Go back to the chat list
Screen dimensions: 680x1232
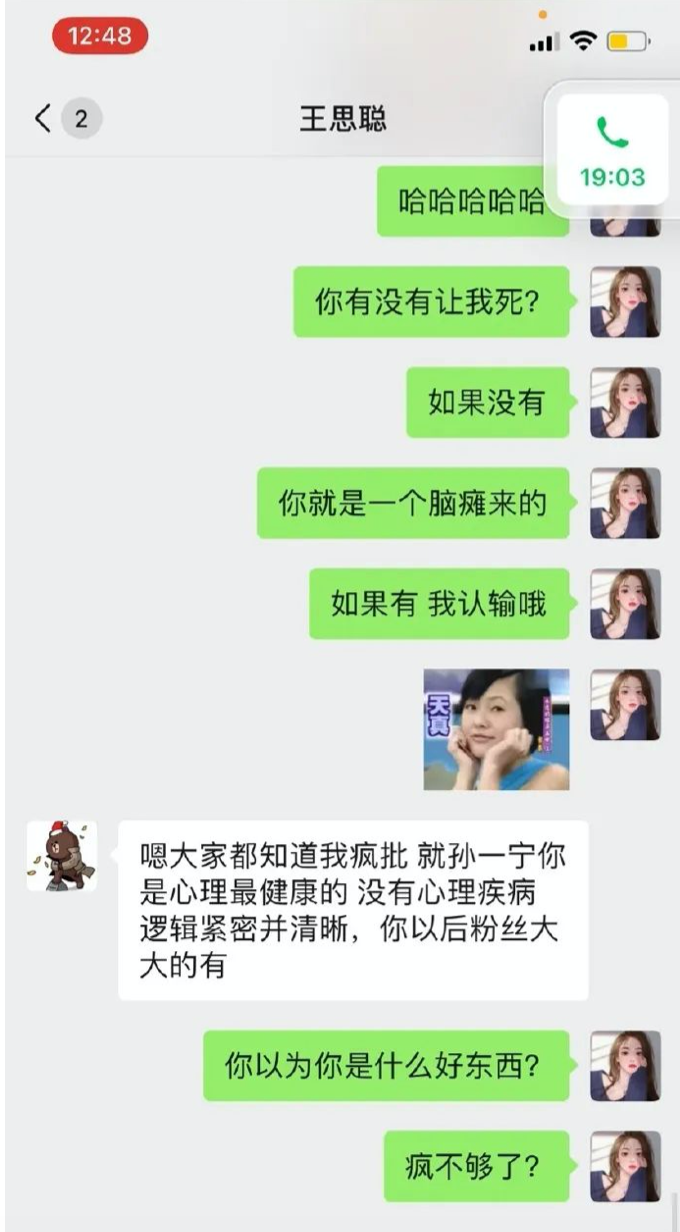42,120
